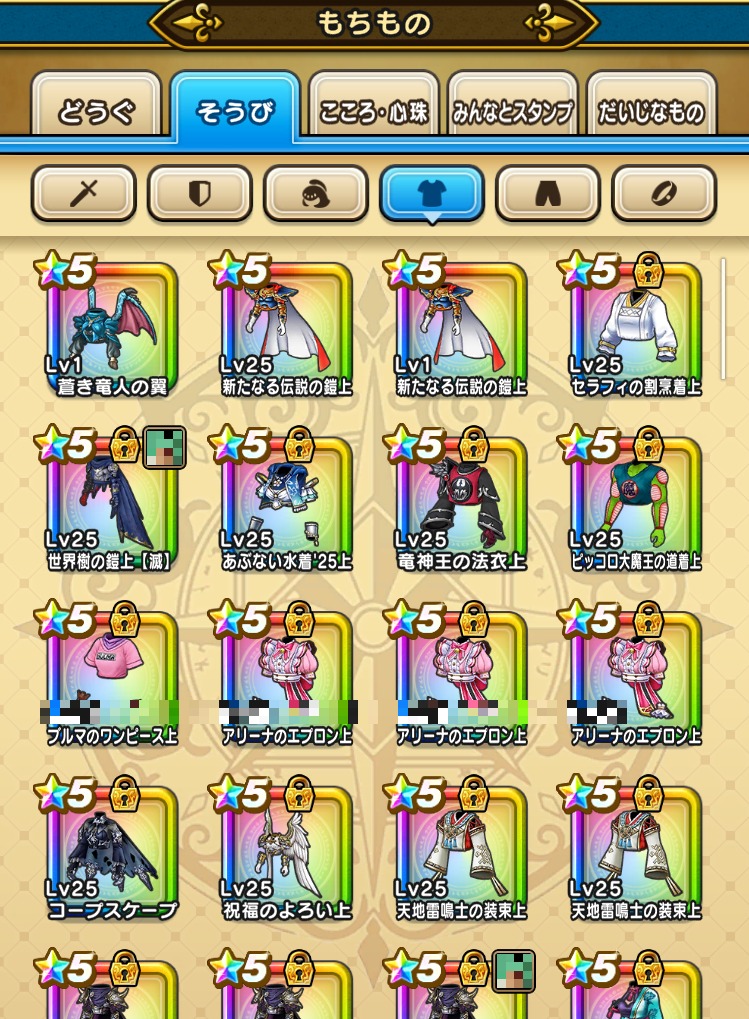Screen dimensions: 749x1019
Task: View あぶない水着'25上 item
Action: (287, 500)
